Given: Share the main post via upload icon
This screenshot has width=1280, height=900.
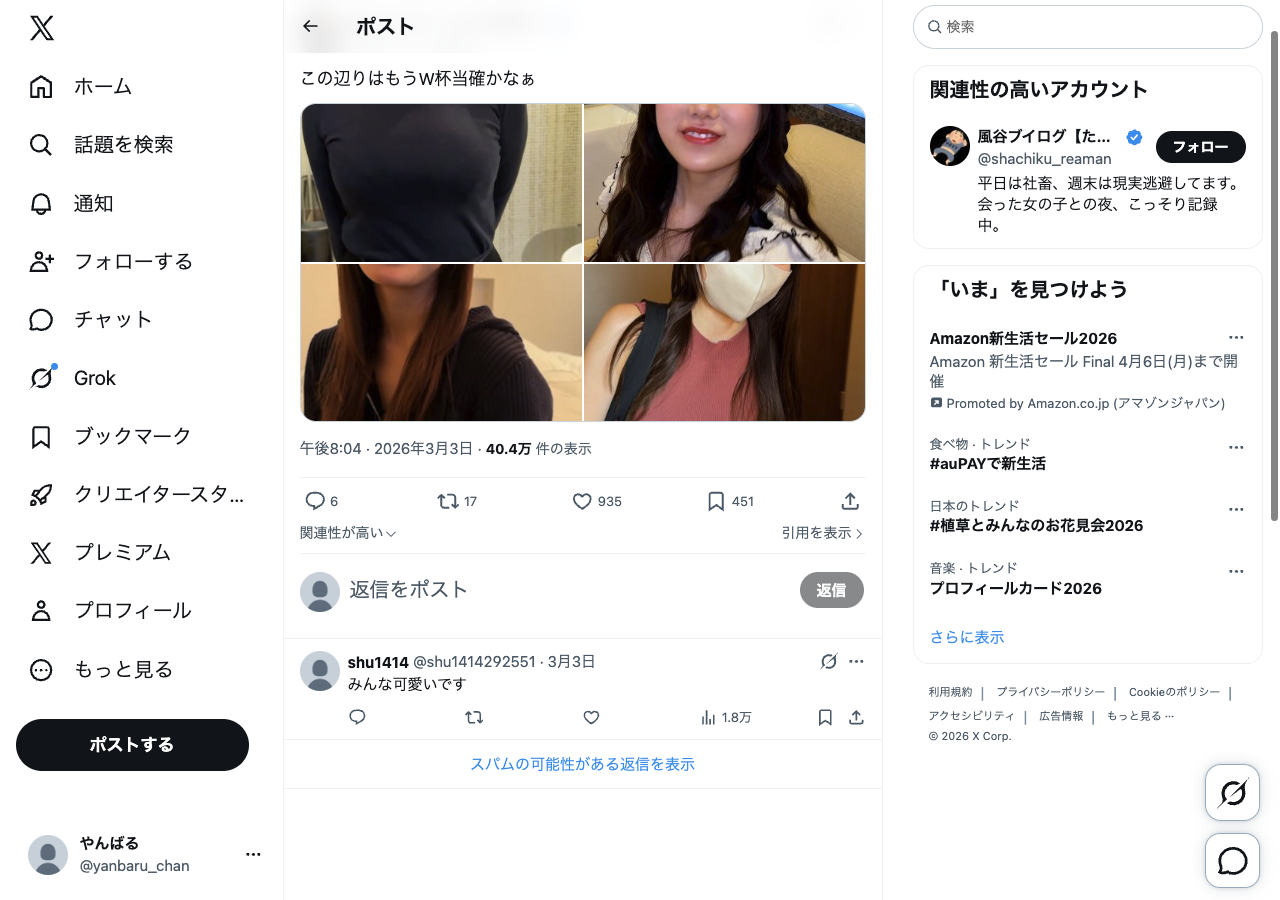Looking at the screenshot, I should [x=850, y=501].
